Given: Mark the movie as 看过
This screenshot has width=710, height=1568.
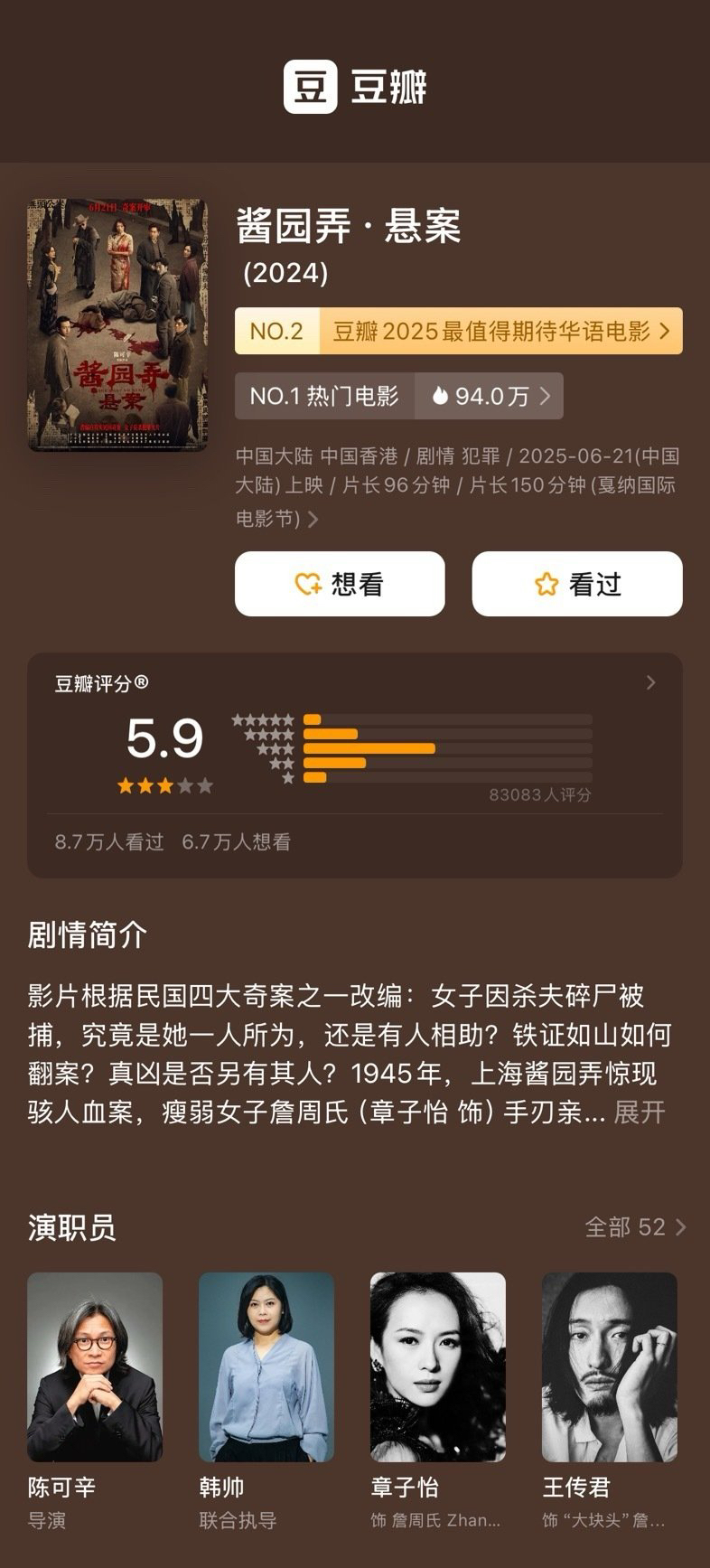Looking at the screenshot, I should pyautogui.click(x=576, y=584).
